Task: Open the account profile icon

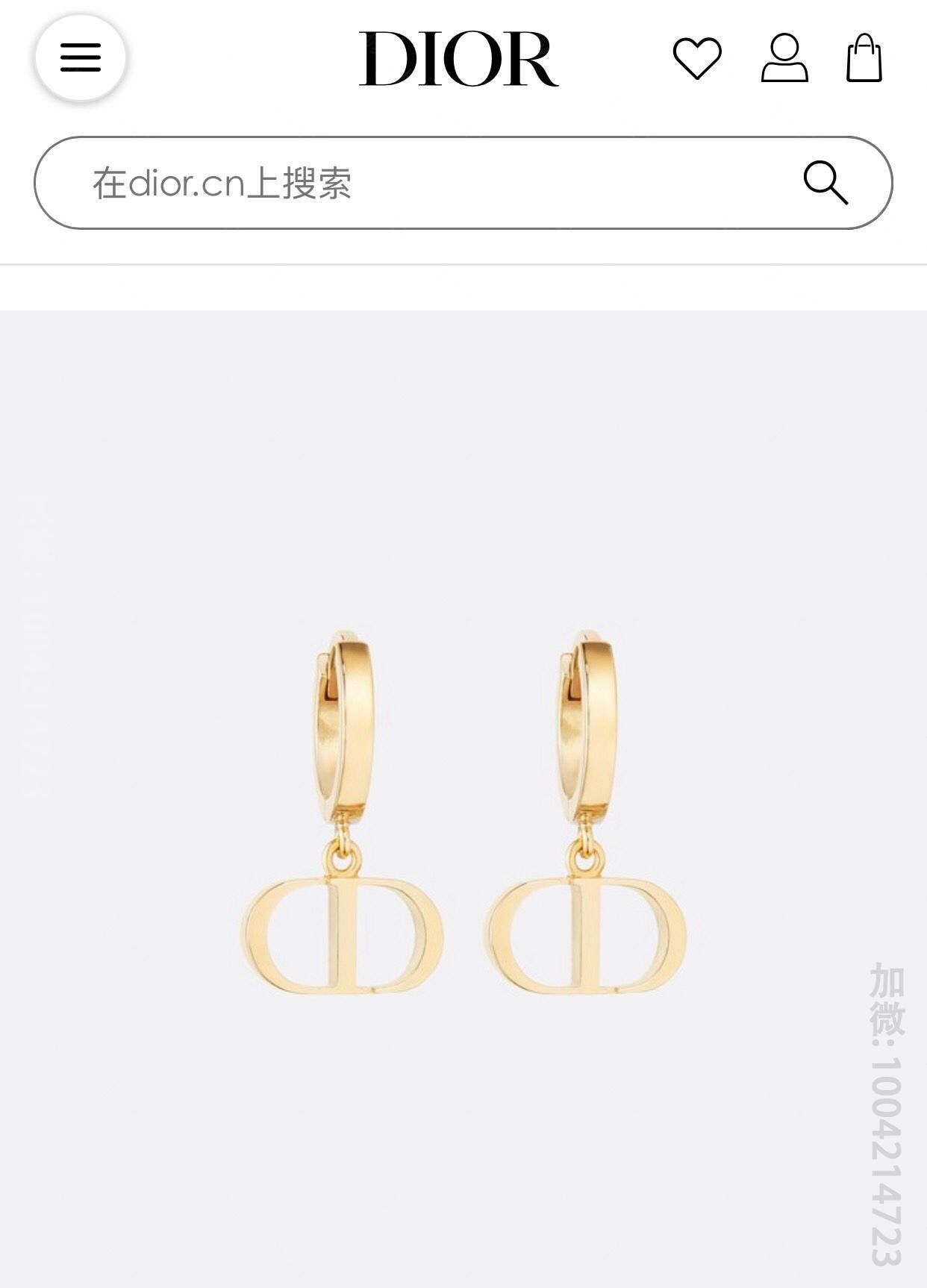Action: click(784, 57)
